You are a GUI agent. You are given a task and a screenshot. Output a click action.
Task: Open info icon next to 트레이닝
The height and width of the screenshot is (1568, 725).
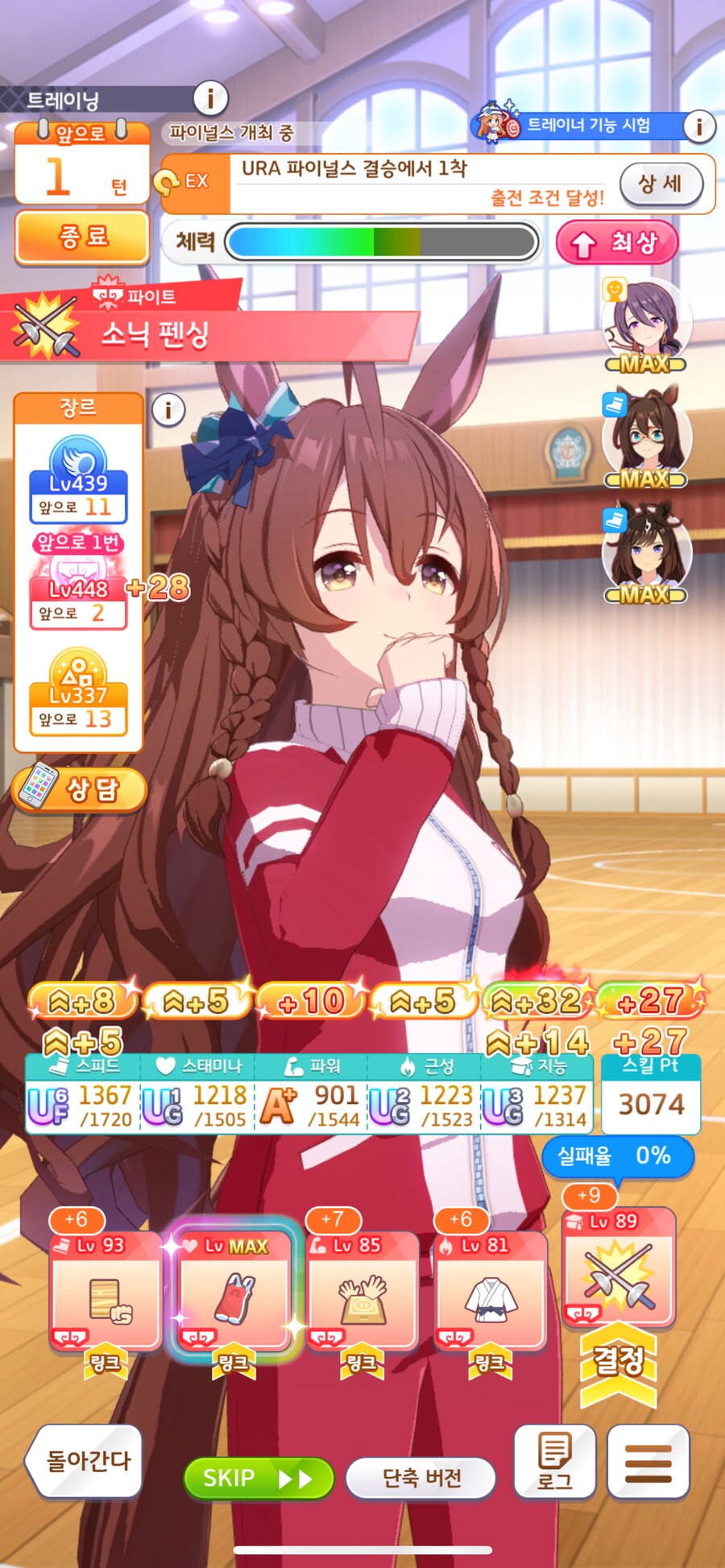click(210, 99)
